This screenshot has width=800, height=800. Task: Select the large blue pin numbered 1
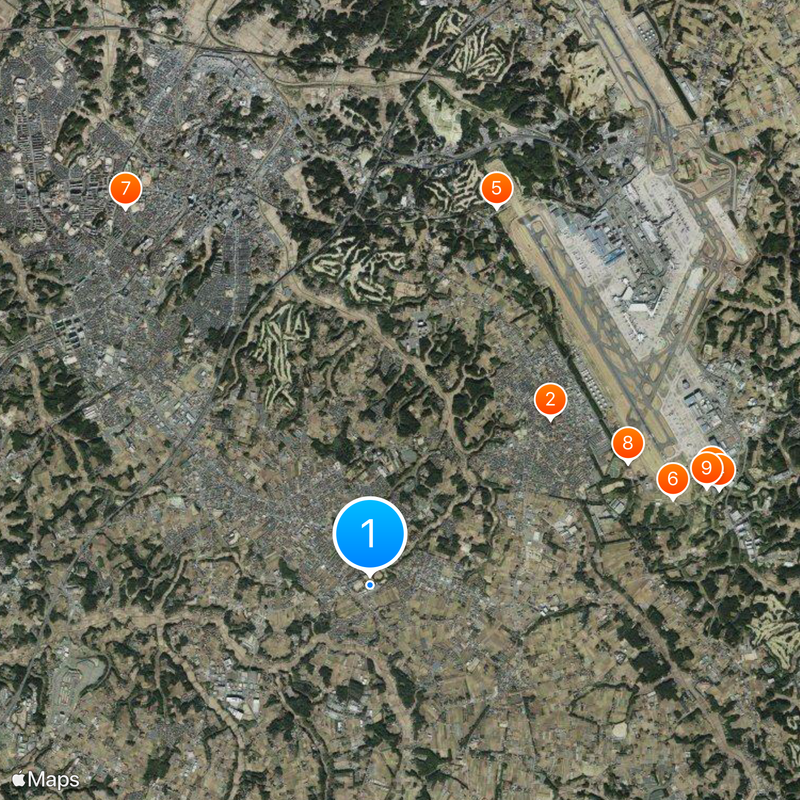(x=369, y=534)
